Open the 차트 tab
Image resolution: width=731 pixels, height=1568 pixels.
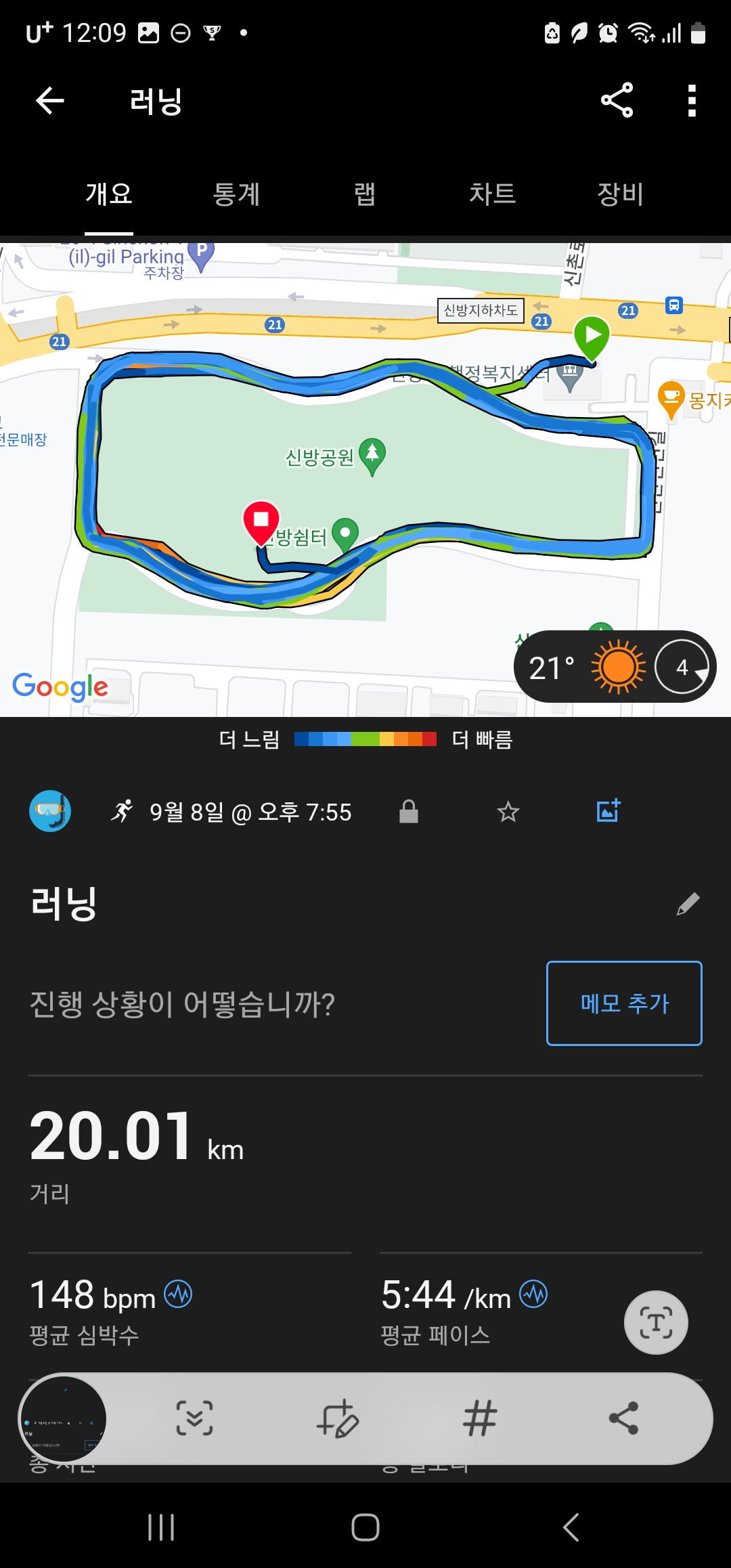click(492, 194)
